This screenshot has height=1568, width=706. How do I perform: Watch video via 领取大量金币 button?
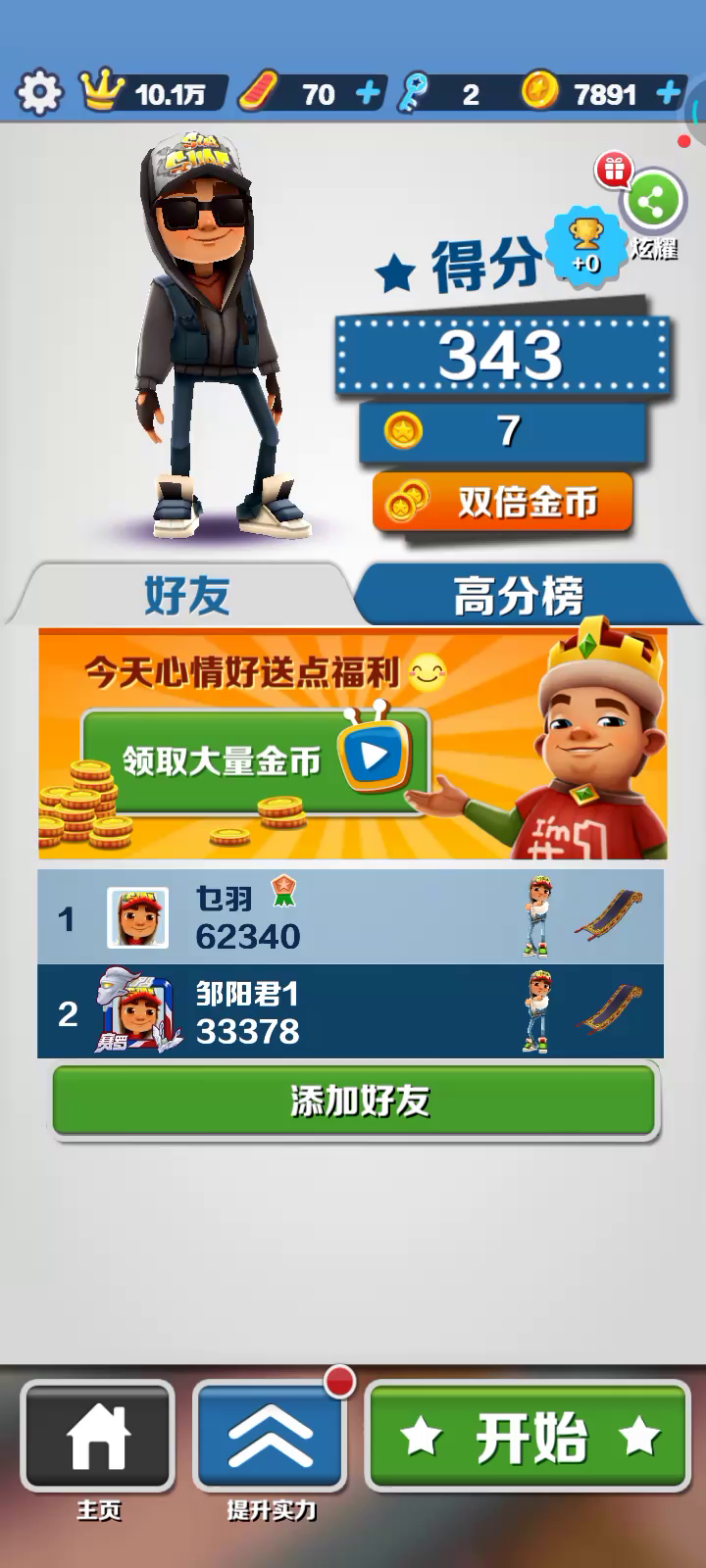click(x=255, y=760)
